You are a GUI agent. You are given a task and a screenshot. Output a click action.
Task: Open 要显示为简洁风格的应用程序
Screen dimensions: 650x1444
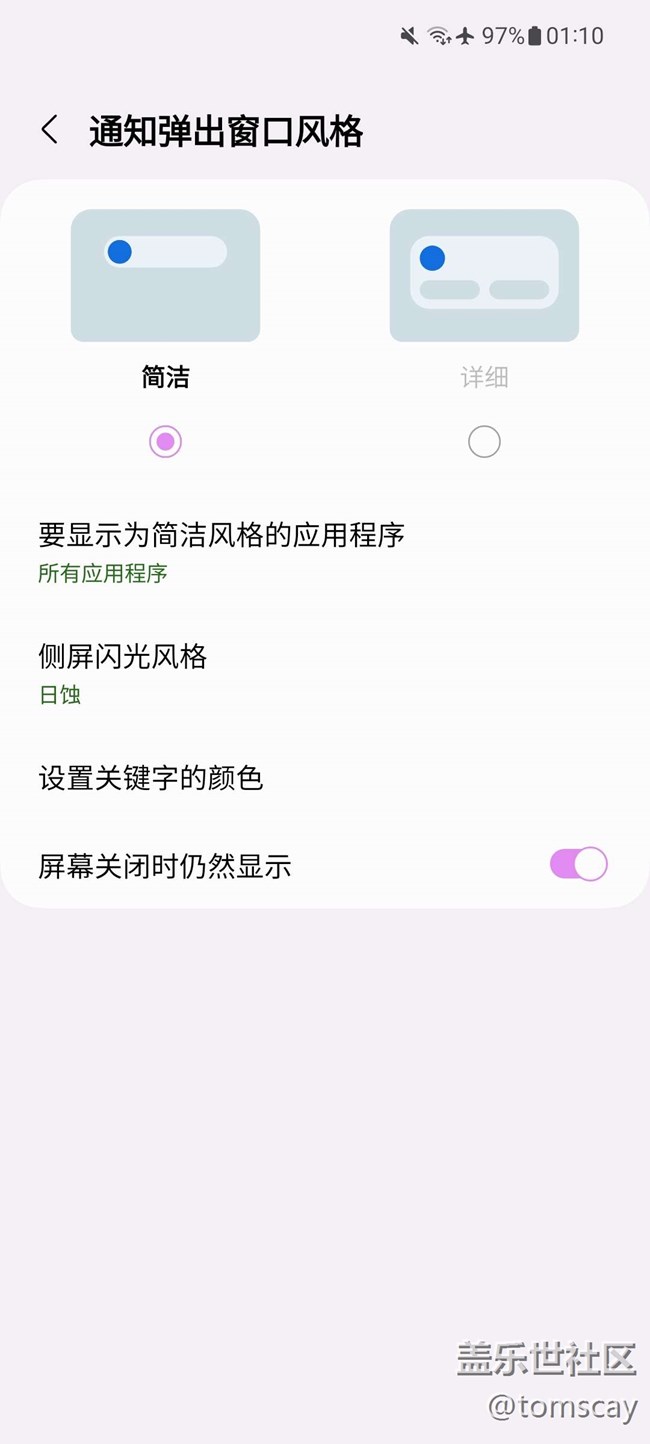coord(220,551)
